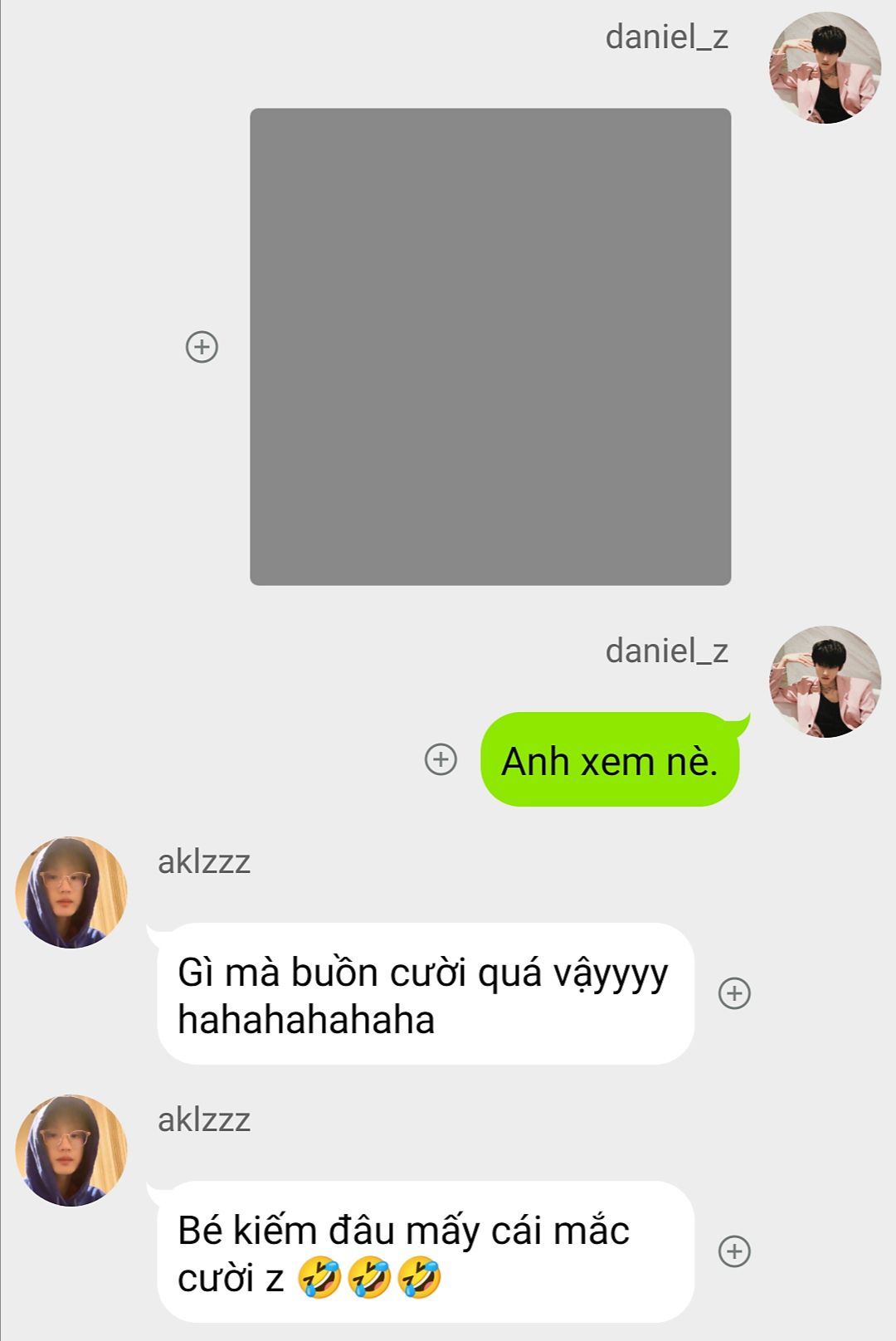Select the green "Anh xem nè." message bubble

point(610,760)
